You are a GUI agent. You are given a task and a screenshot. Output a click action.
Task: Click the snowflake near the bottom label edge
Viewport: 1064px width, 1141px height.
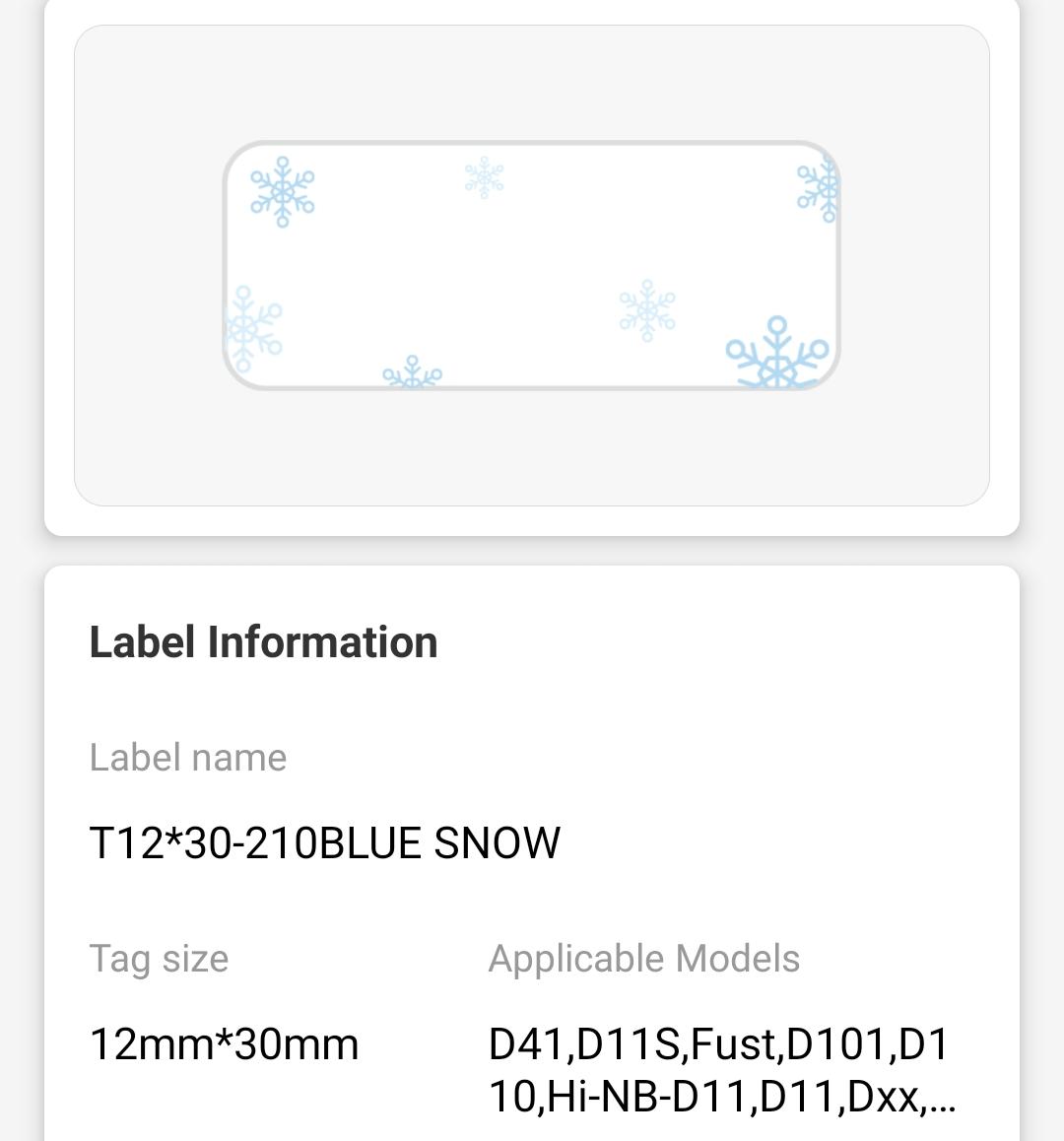click(x=414, y=371)
